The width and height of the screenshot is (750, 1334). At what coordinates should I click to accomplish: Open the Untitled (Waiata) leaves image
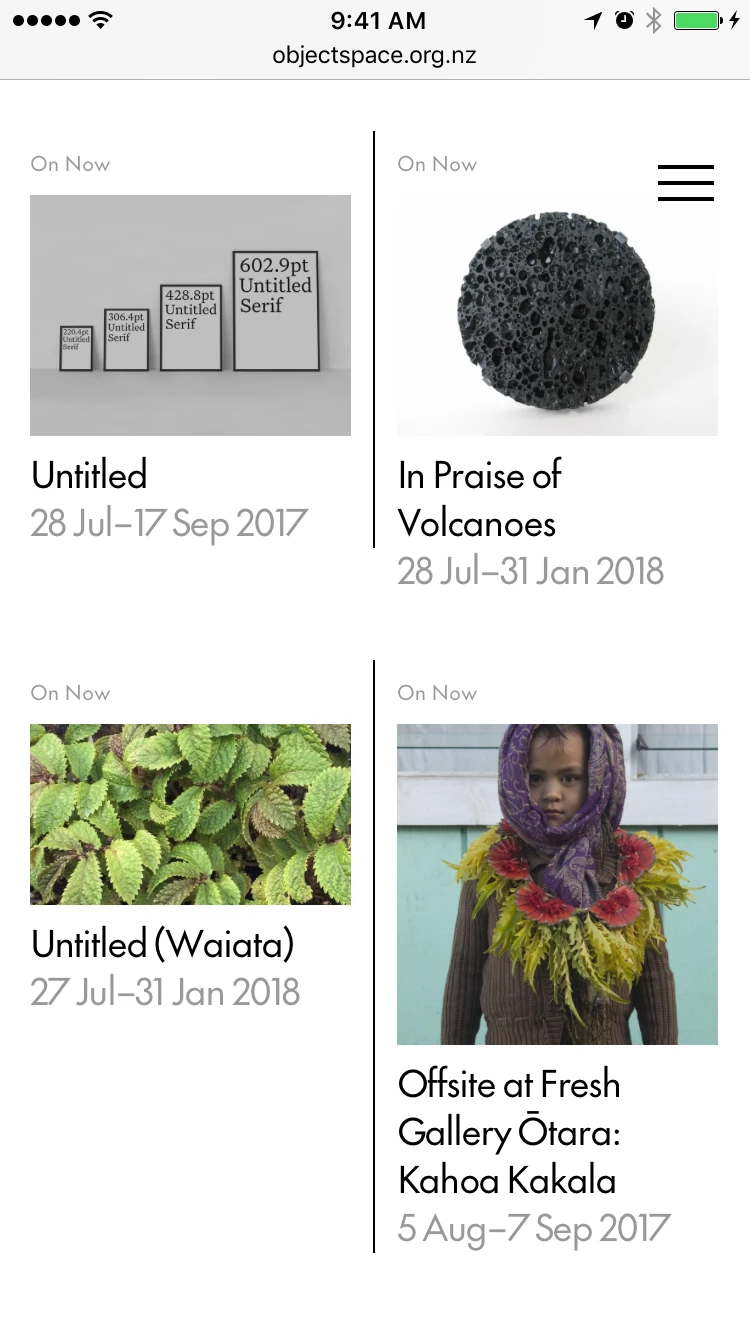(x=190, y=814)
